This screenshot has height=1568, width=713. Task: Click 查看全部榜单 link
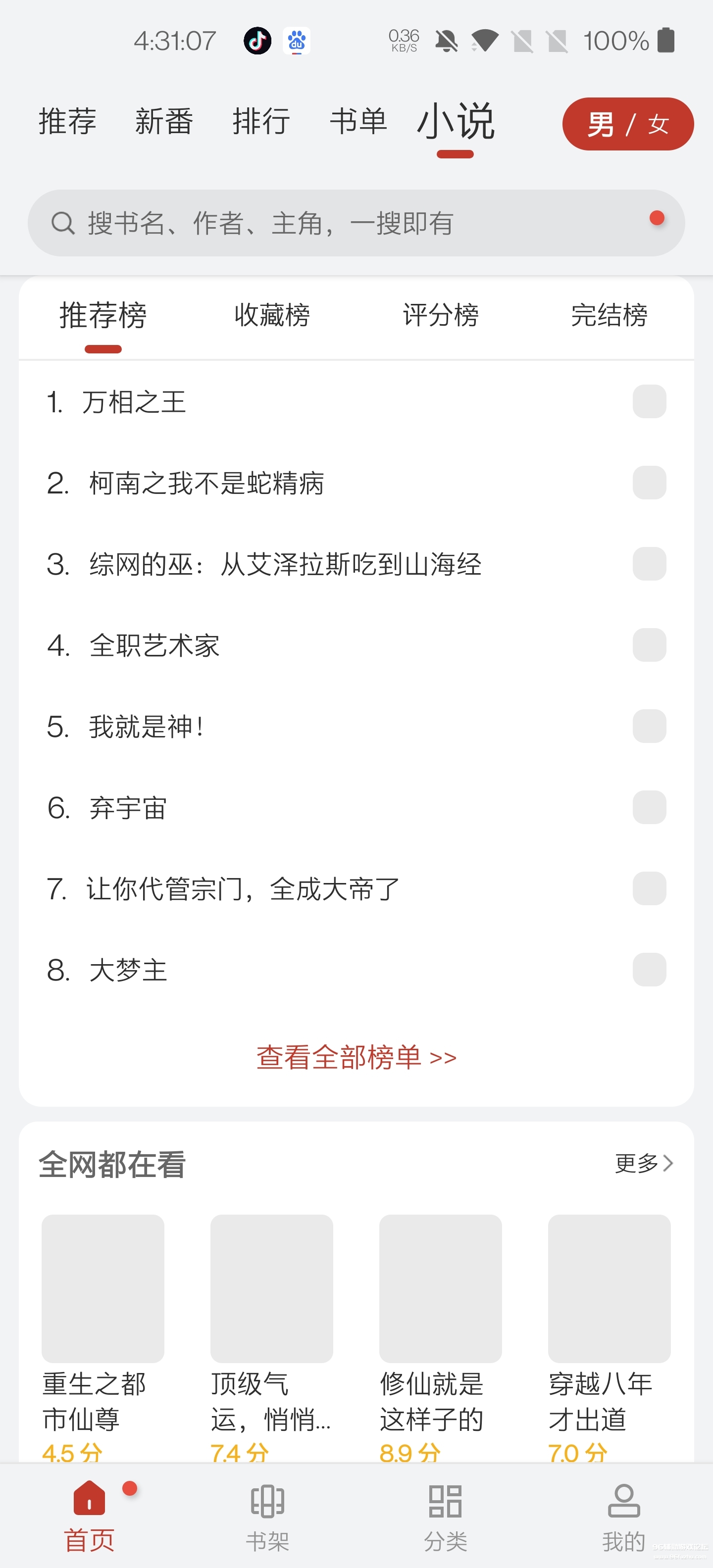click(356, 1057)
